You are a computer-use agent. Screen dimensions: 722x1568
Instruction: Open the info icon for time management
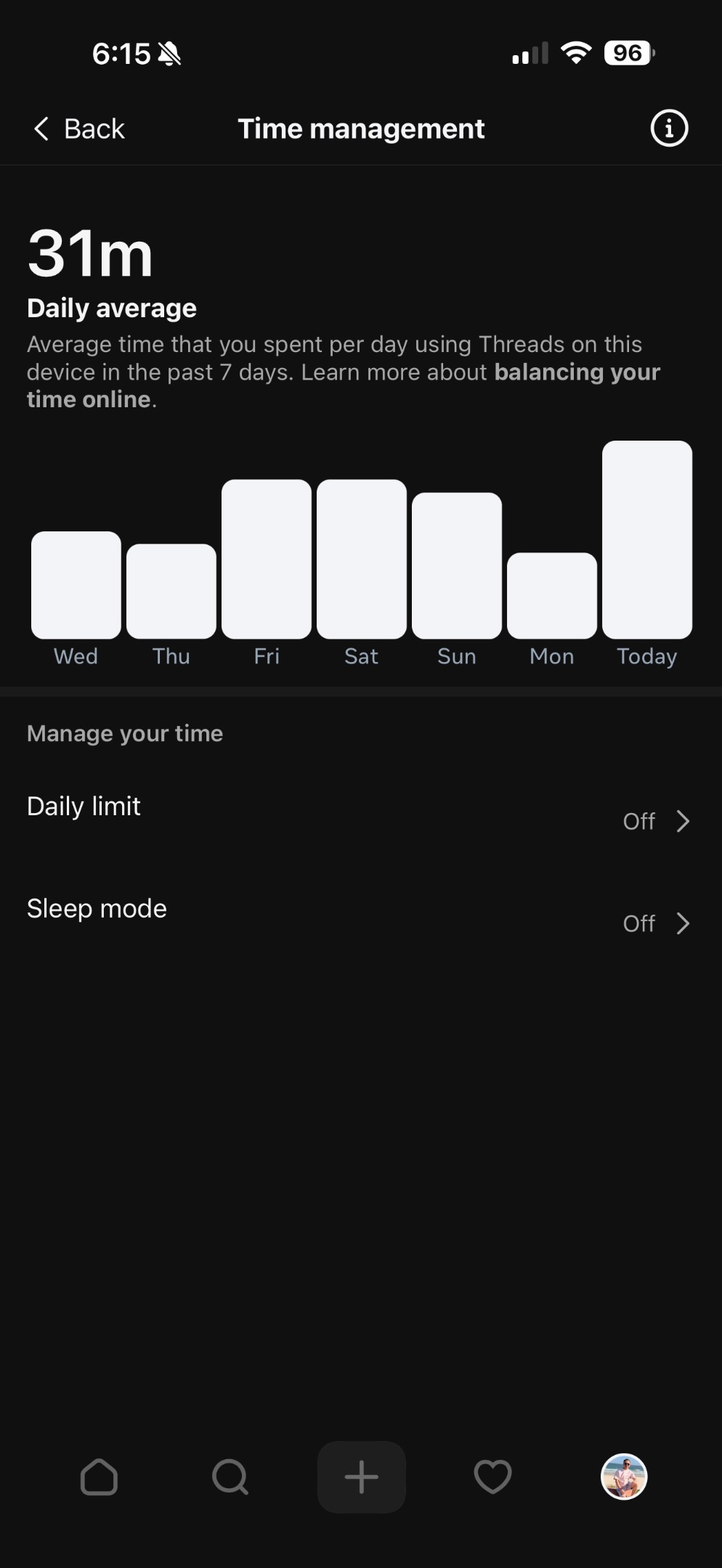click(x=668, y=129)
